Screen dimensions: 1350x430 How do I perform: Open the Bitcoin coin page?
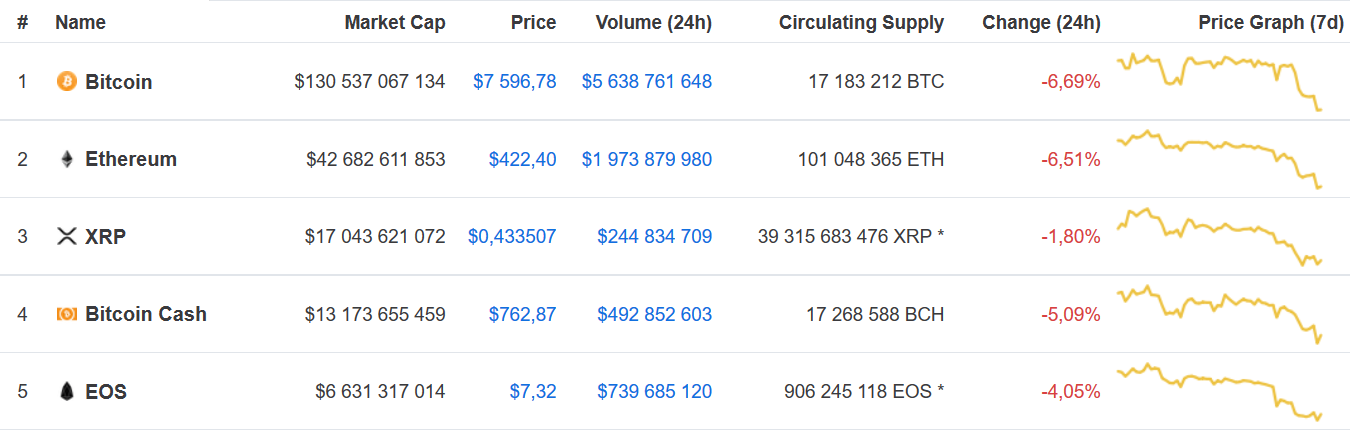[118, 82]
